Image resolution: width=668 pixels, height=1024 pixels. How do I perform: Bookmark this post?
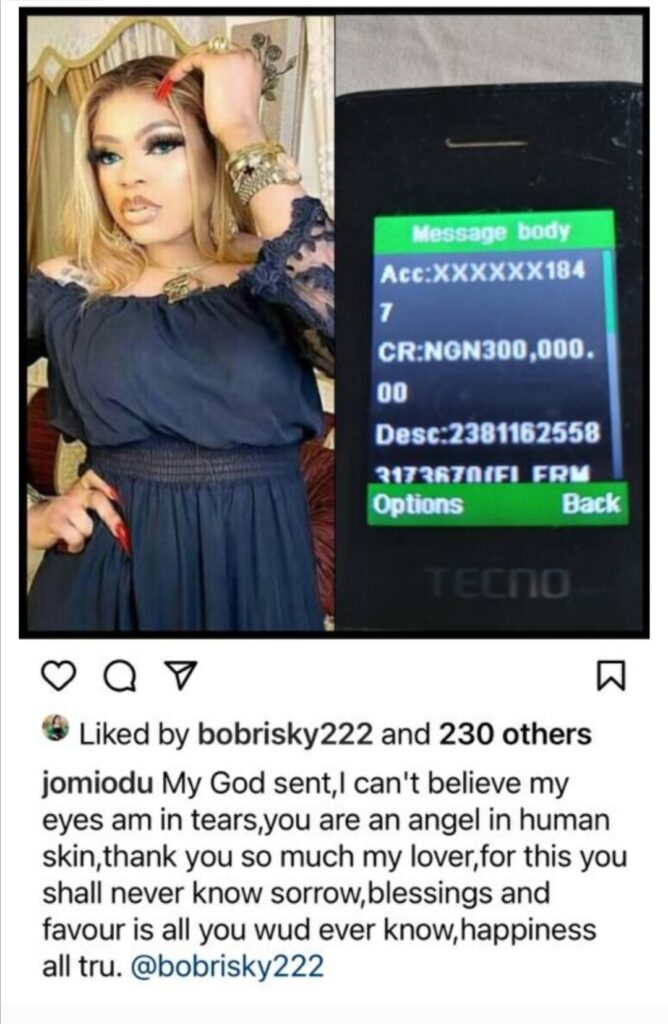[x=610, y=677]
